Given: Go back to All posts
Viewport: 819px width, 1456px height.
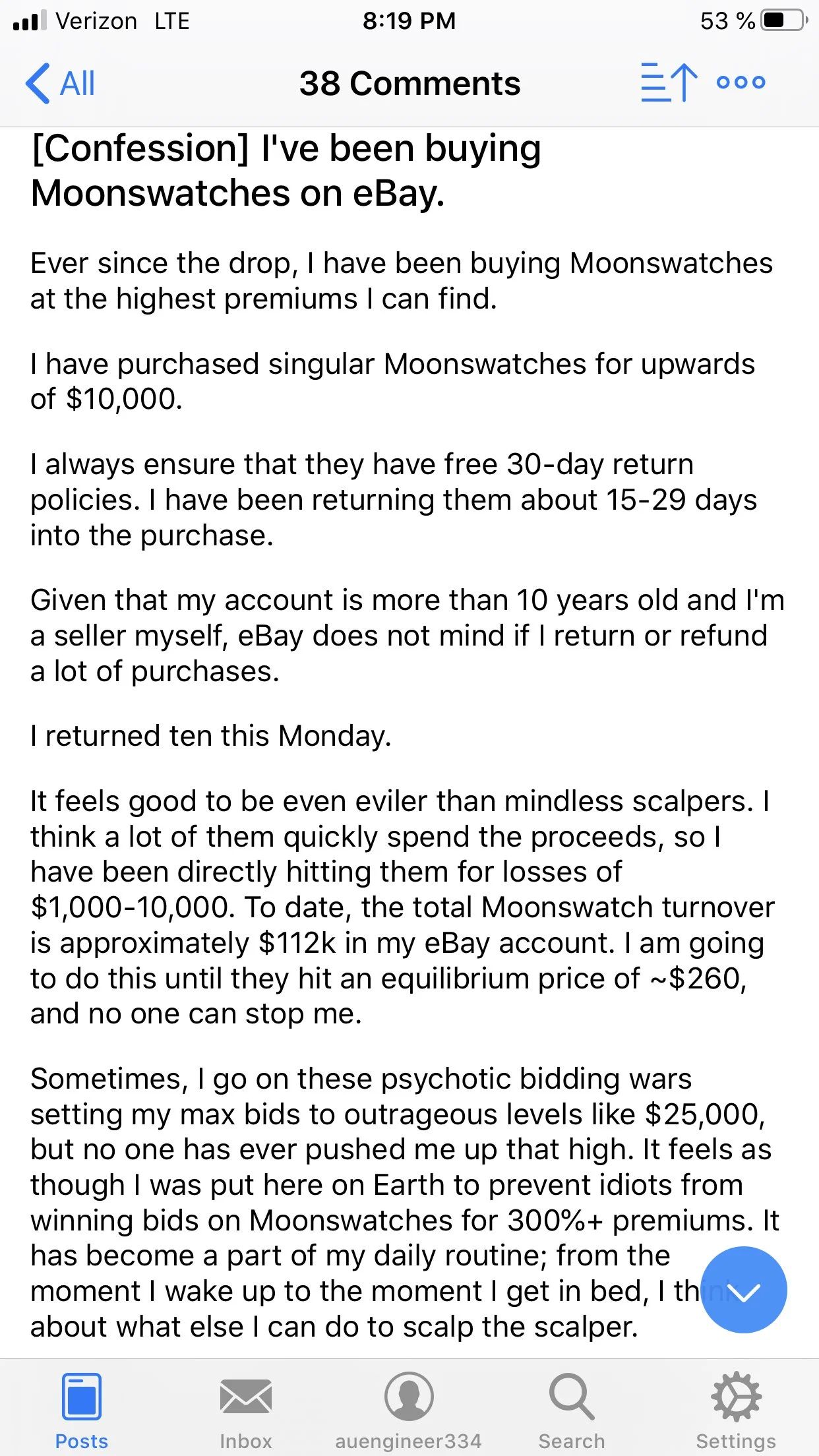Looking at the screenshot, I should 61,84.
